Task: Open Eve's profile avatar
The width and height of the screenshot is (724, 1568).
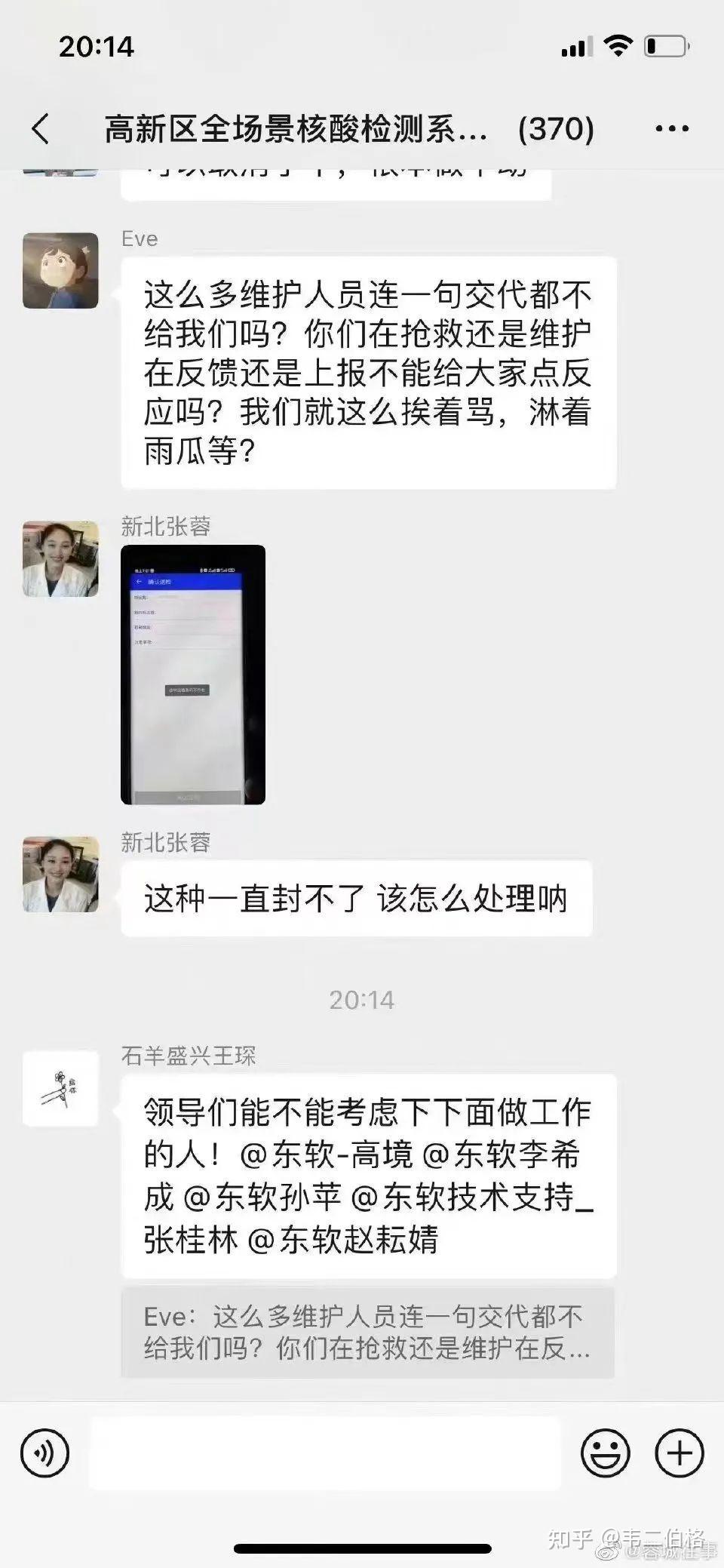Action: click(60, 270)
